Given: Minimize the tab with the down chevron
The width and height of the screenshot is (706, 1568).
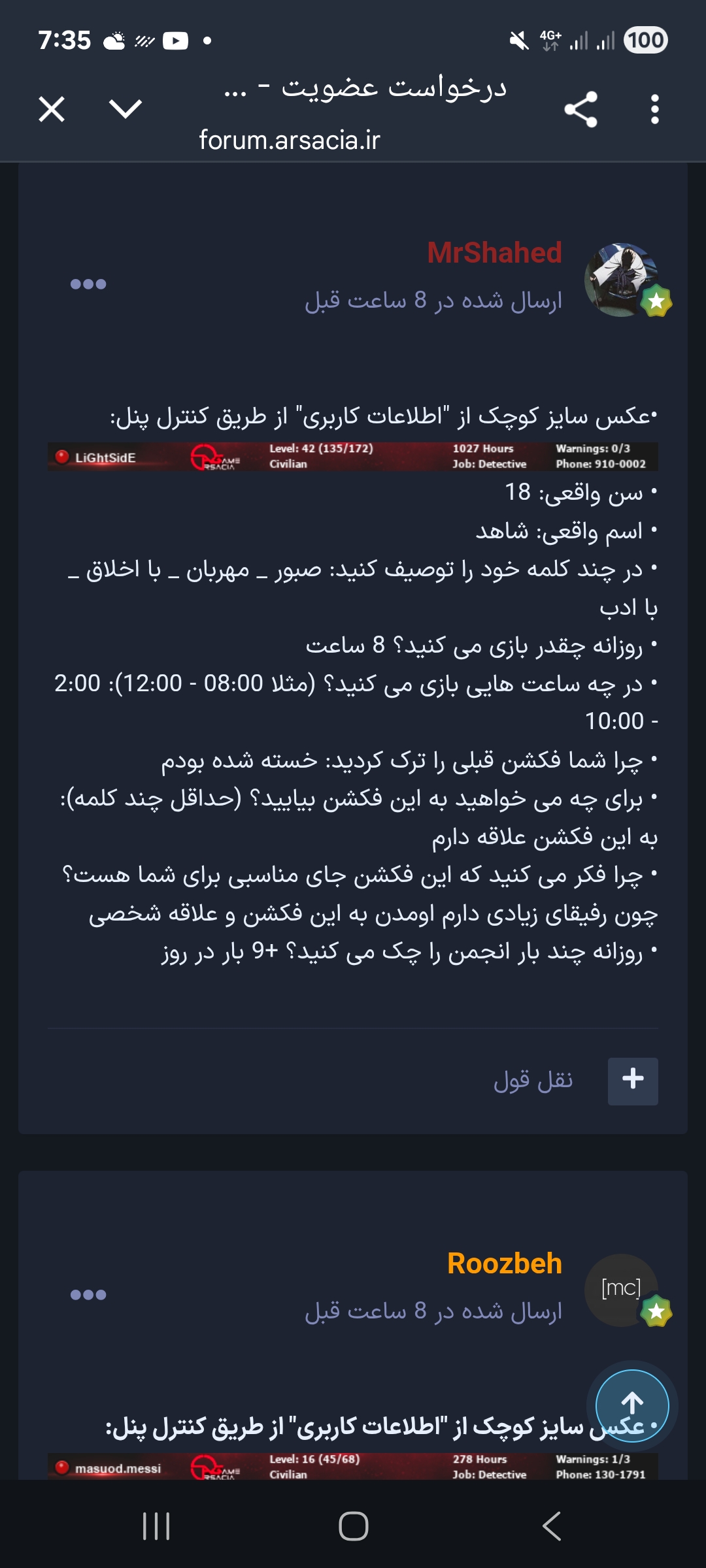Looking at the screenshot, I should pyautogui.click(x=126, y=108).
